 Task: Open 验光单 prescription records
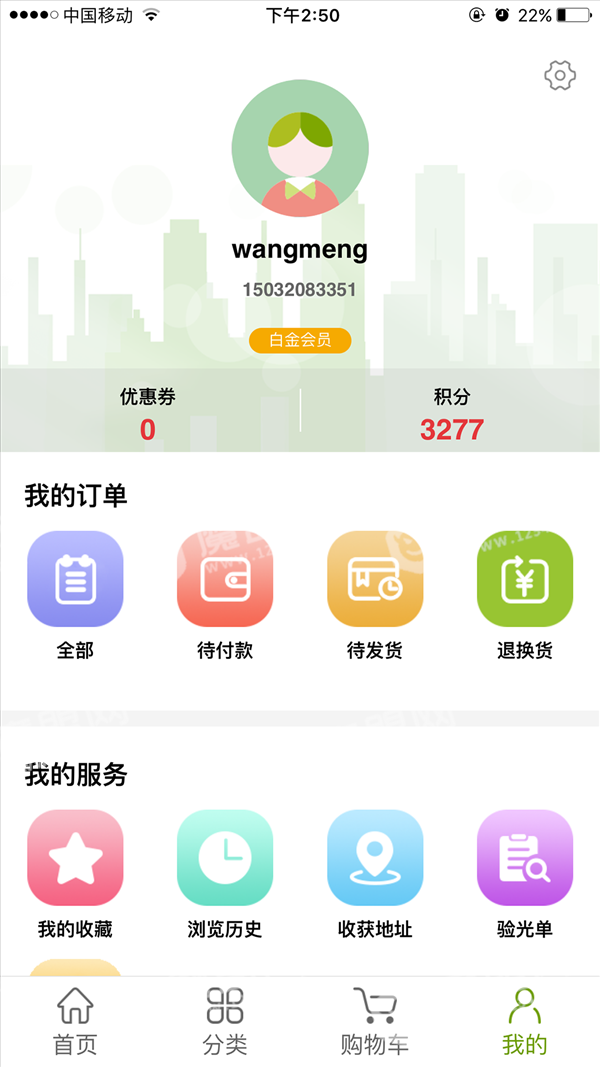524,874
